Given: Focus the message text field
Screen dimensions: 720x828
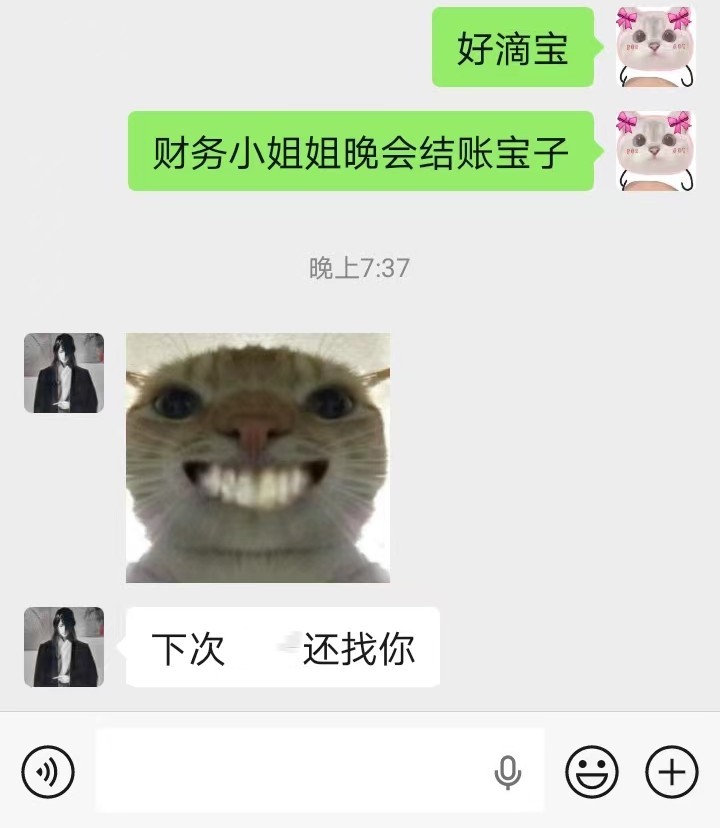Looking at the screenshot, I should (290, 771).
